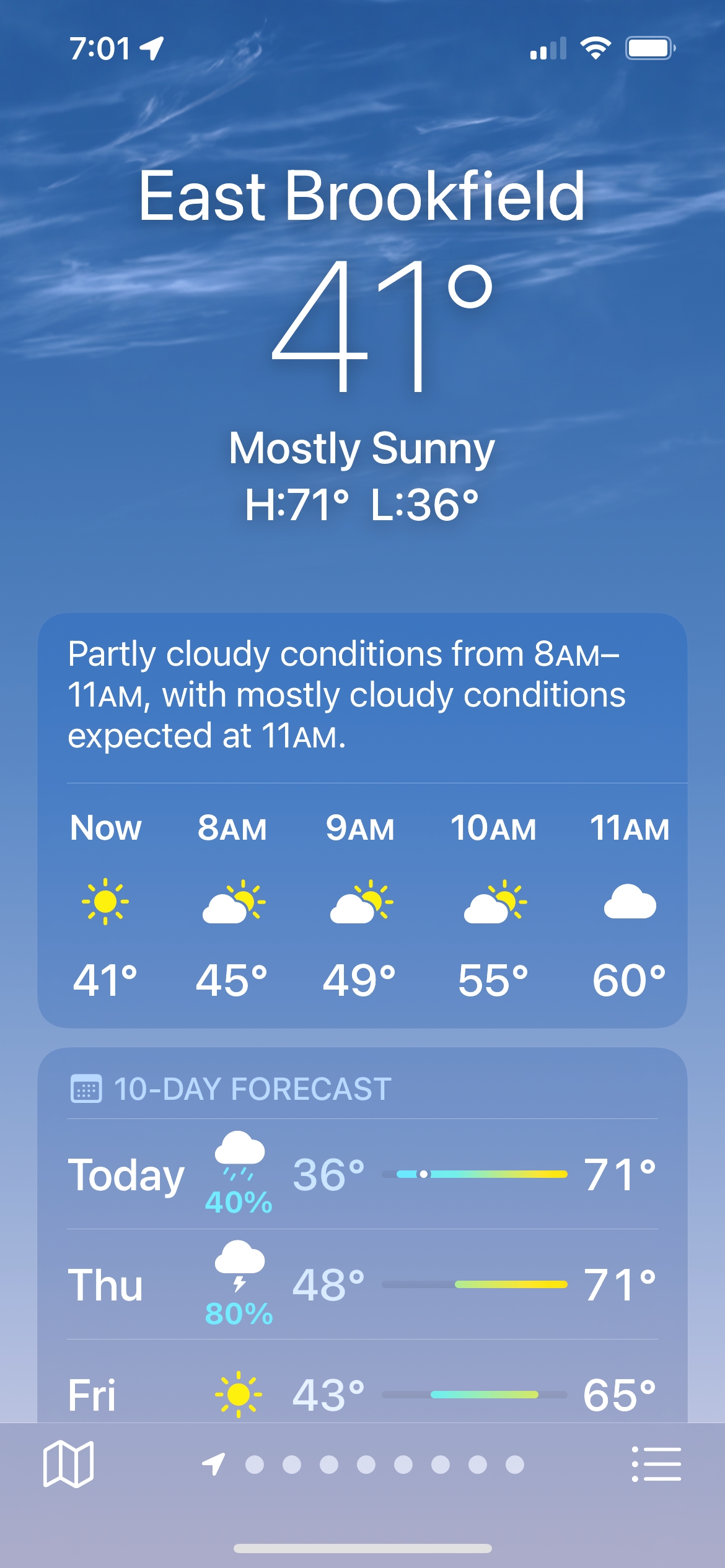725x1568 pixels.
Task: Open the saved locations list
Action: coord(656,1464)
